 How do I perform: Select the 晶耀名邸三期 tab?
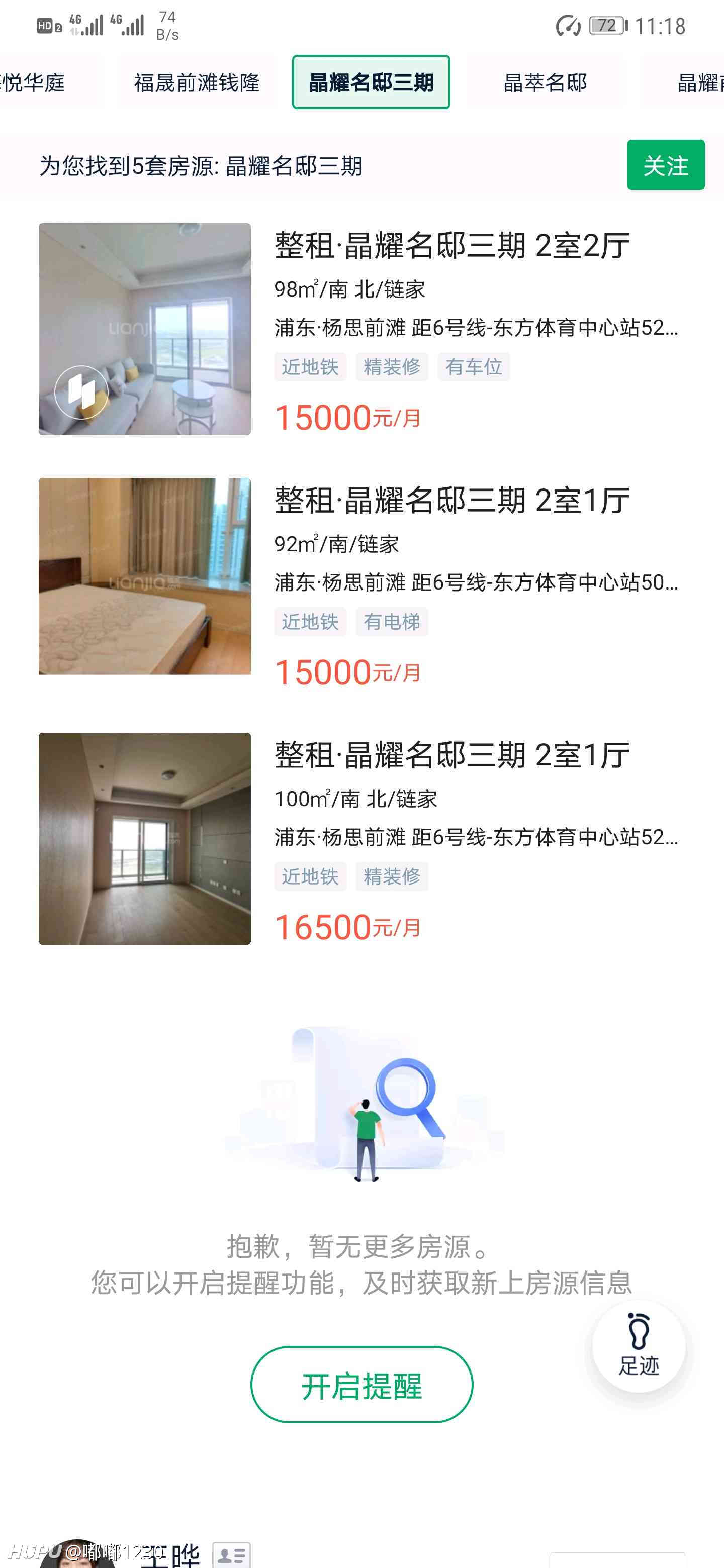[371, 82]
